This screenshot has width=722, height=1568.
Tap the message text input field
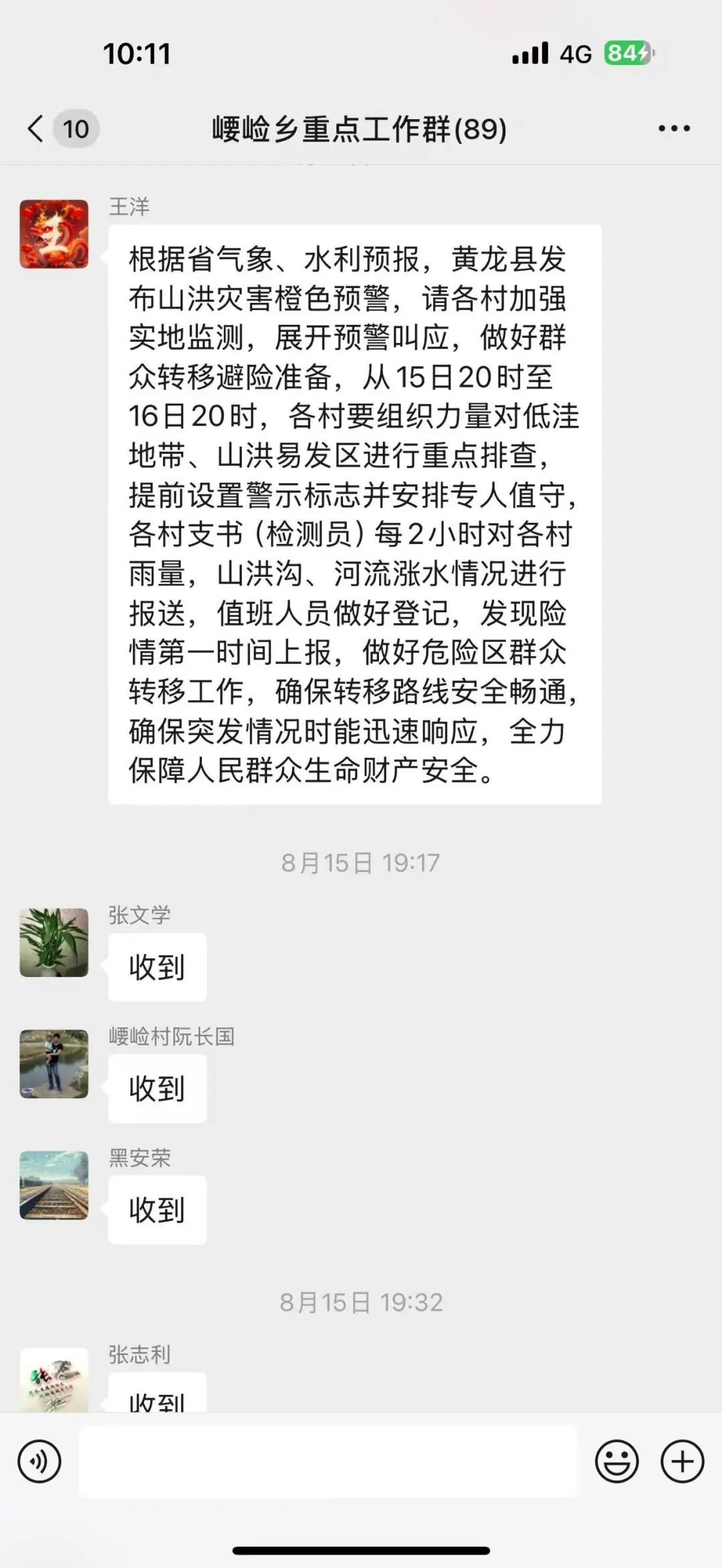click(x=328, y=1461)
